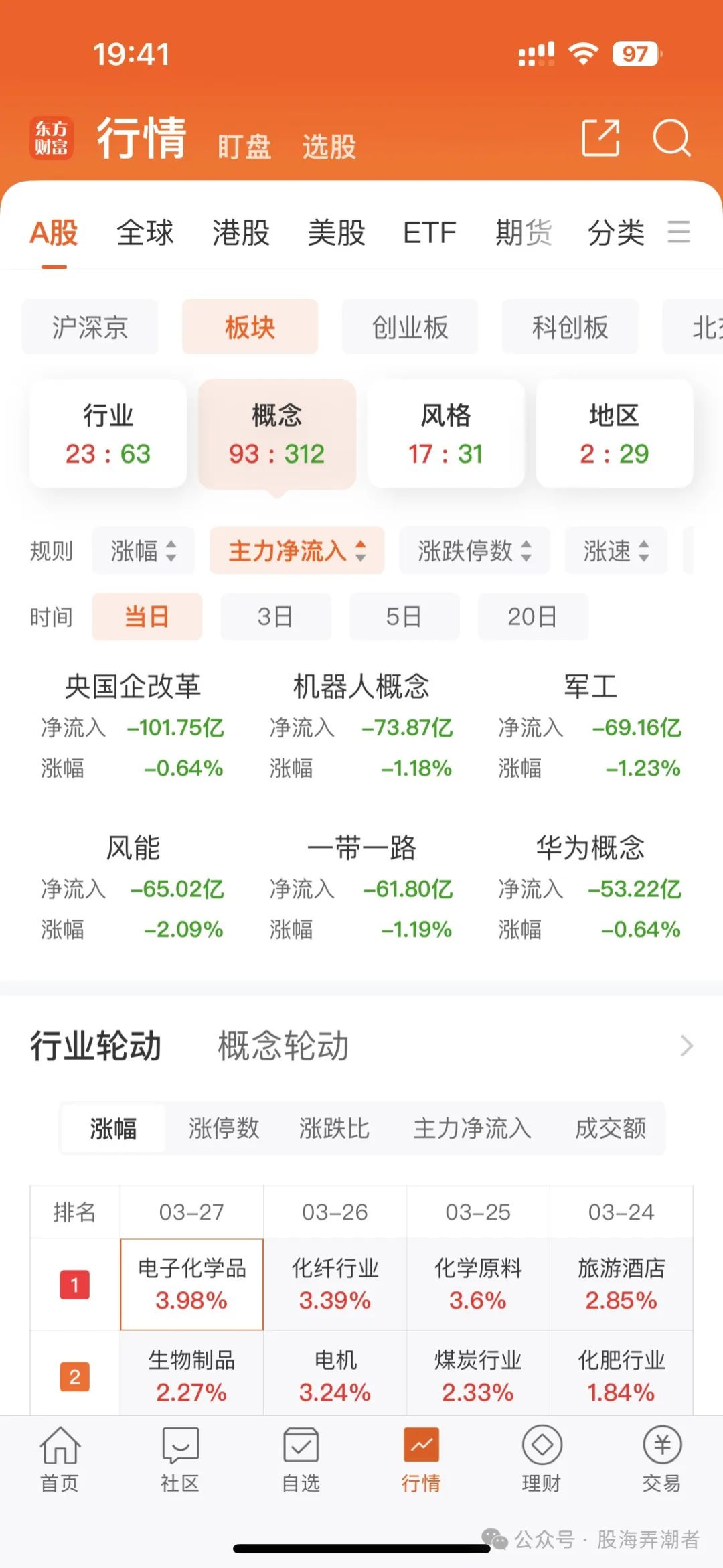Screen dimensions: 723x1568
Task: Open 电子化学品 3.98% cell
Action: pos(191,1284)
